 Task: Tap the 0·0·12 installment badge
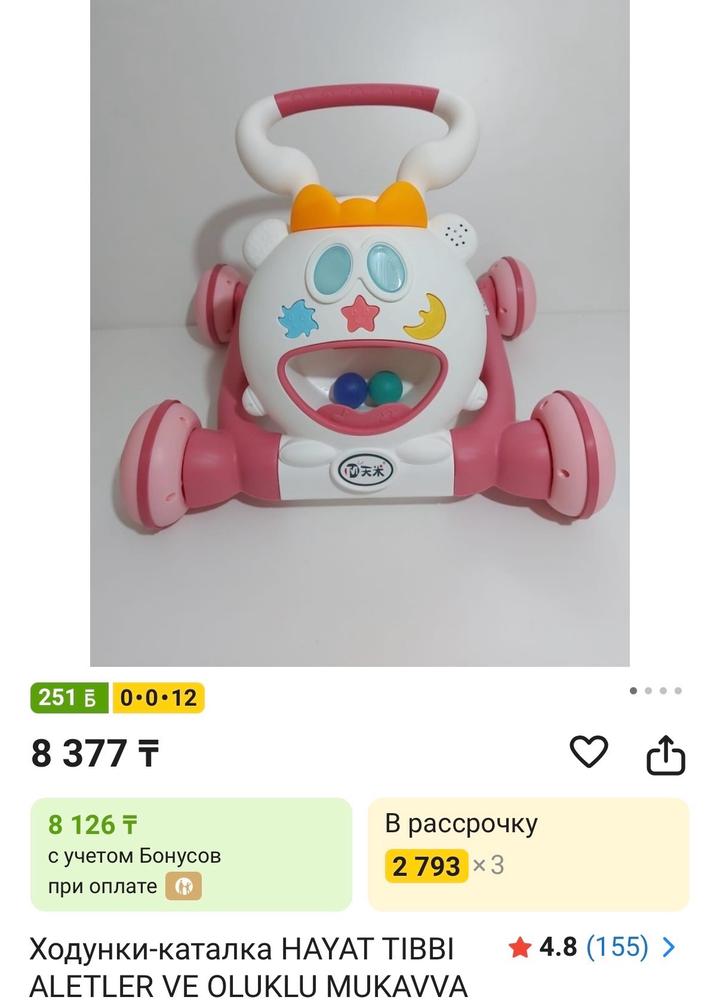click(x=158, y=697)
